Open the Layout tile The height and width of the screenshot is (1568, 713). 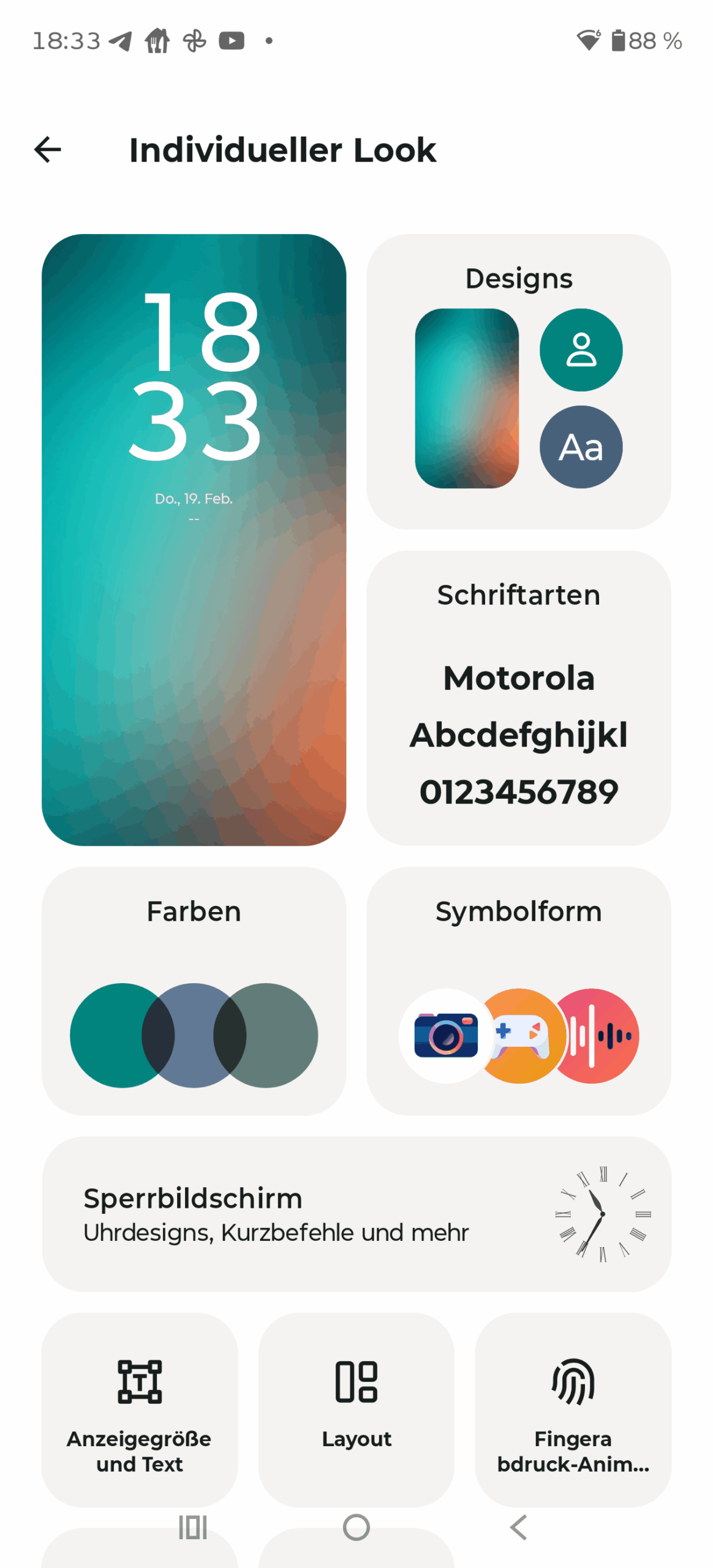(356, 1409)
